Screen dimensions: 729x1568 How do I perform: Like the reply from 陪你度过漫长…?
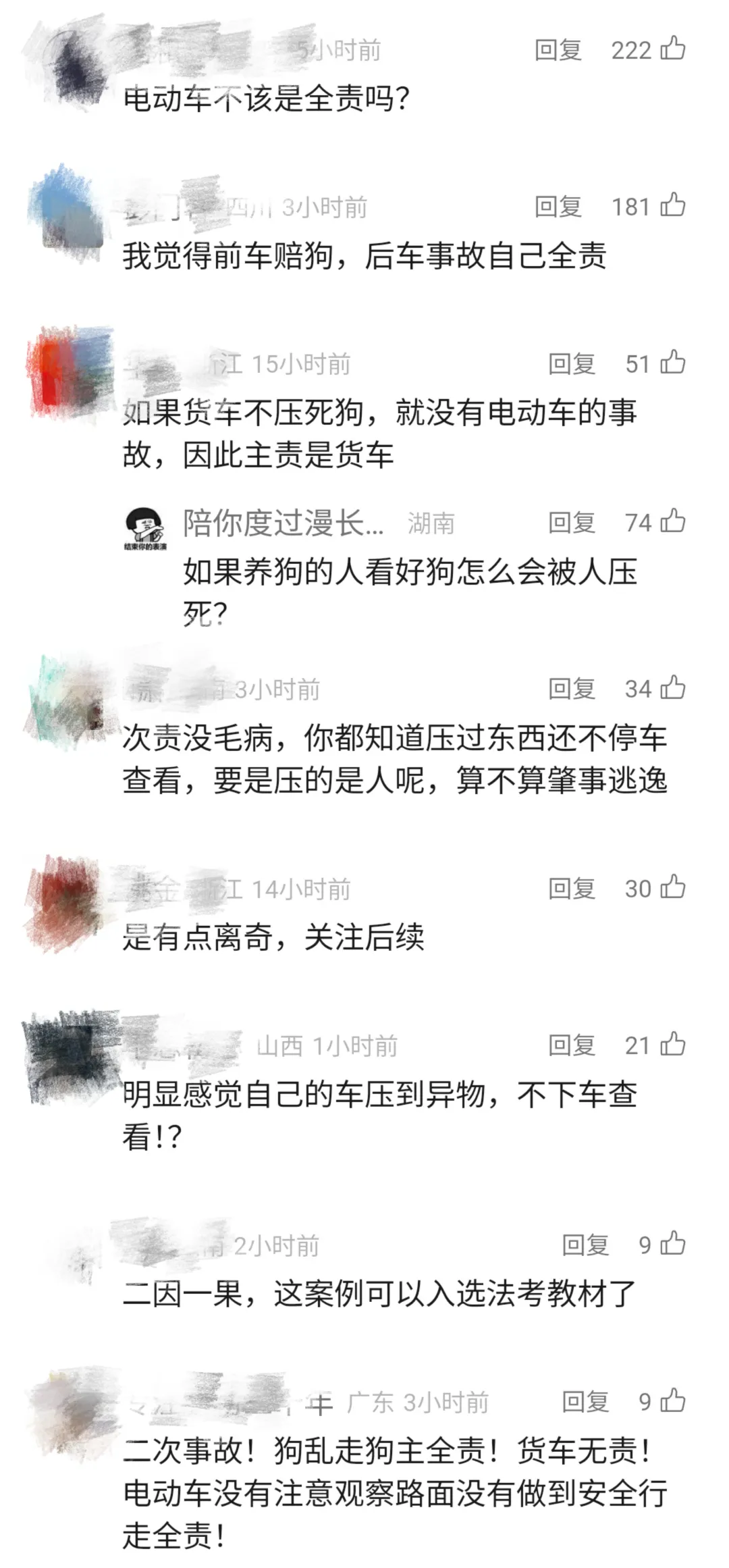pyautogui.click(x=672, y=521)
